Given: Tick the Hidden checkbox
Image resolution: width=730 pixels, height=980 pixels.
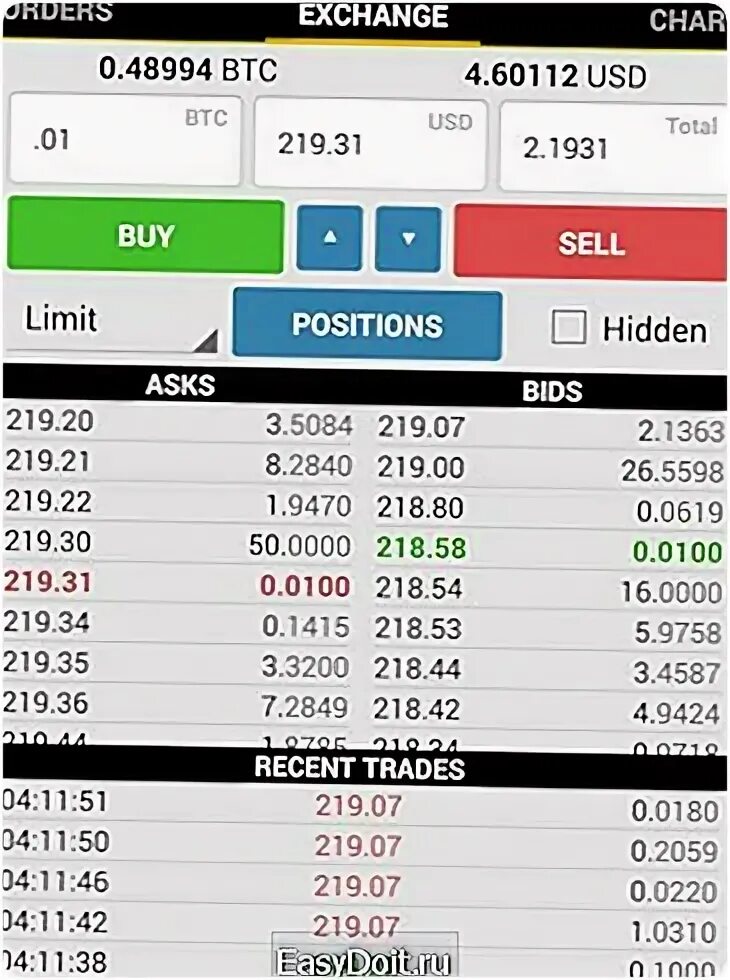Looking at the screenshot, I should (x=569, y=328).
